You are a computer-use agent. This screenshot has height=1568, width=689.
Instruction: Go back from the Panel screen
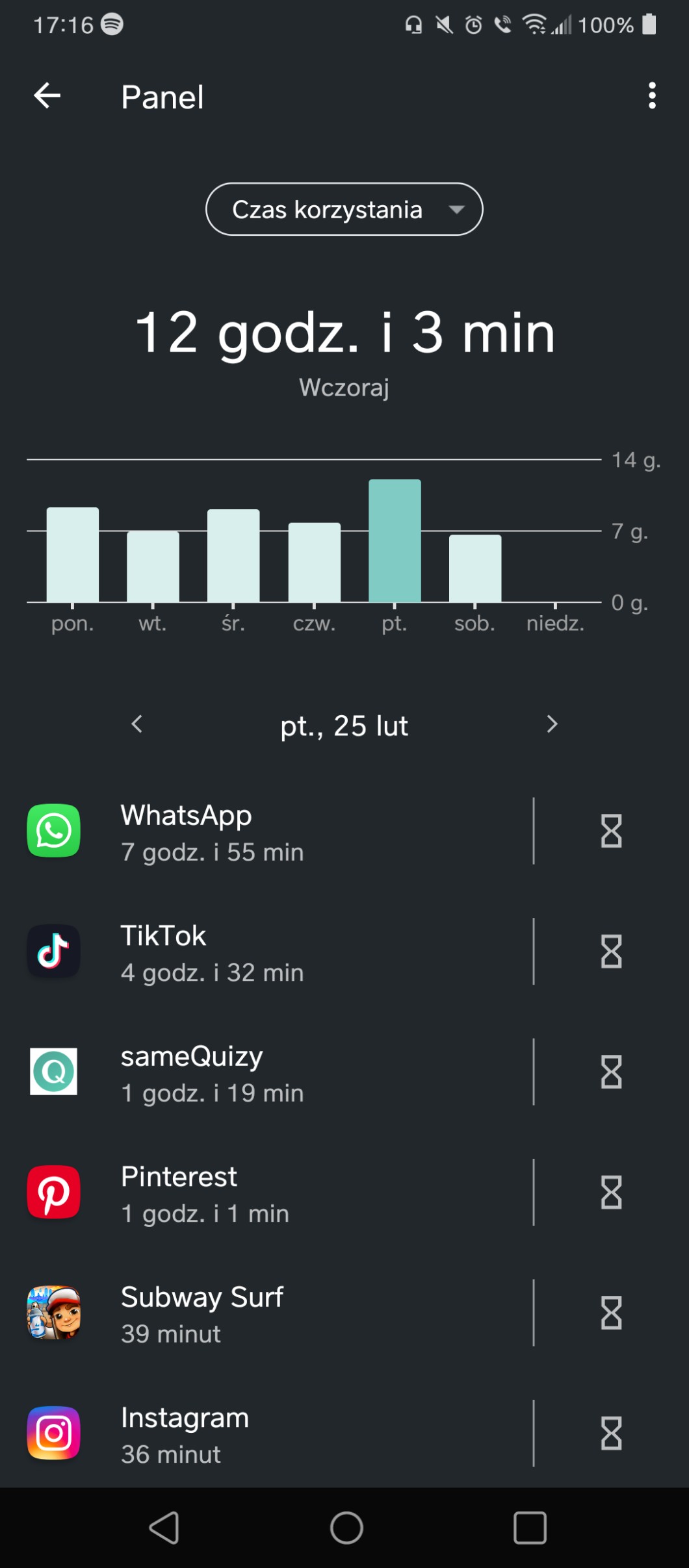pyautogui.click(x=47, y=96)
